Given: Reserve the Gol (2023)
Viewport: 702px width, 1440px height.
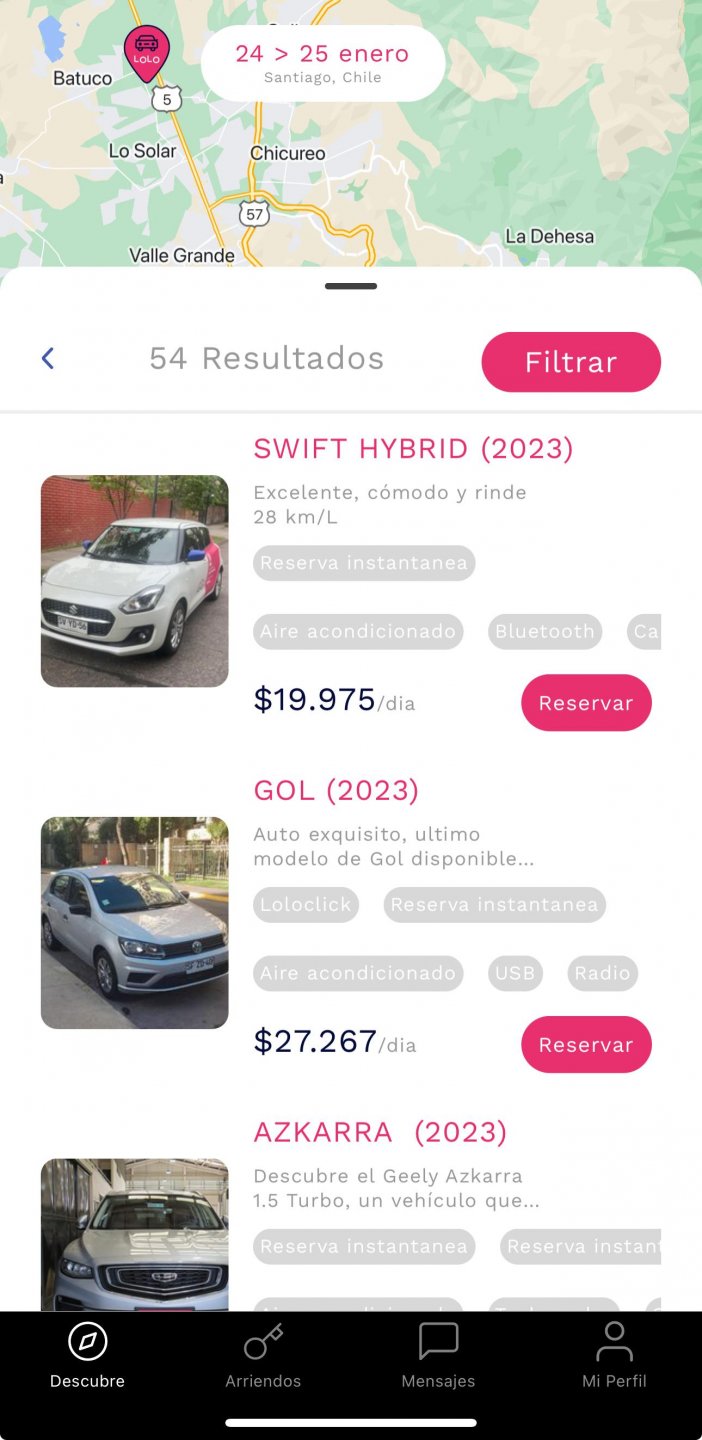Looking at the screenshot, I should pos(586,1045).
